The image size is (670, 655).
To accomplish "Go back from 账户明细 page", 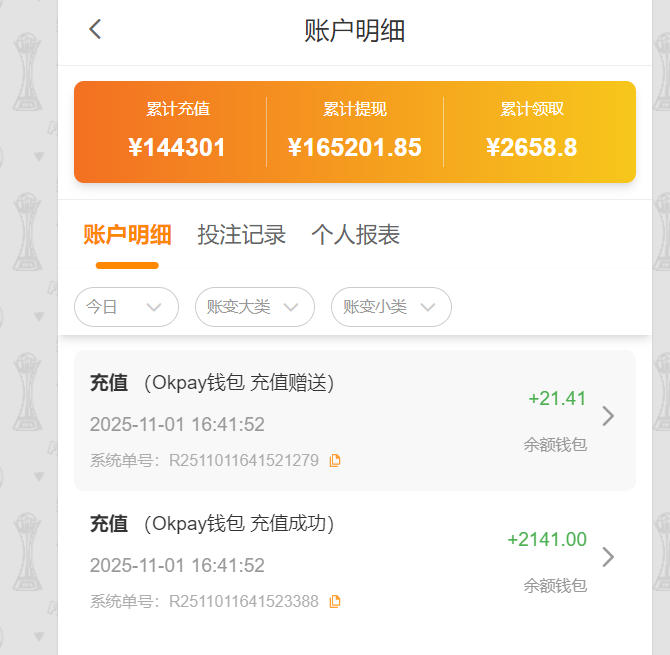I will coord(95,29).
